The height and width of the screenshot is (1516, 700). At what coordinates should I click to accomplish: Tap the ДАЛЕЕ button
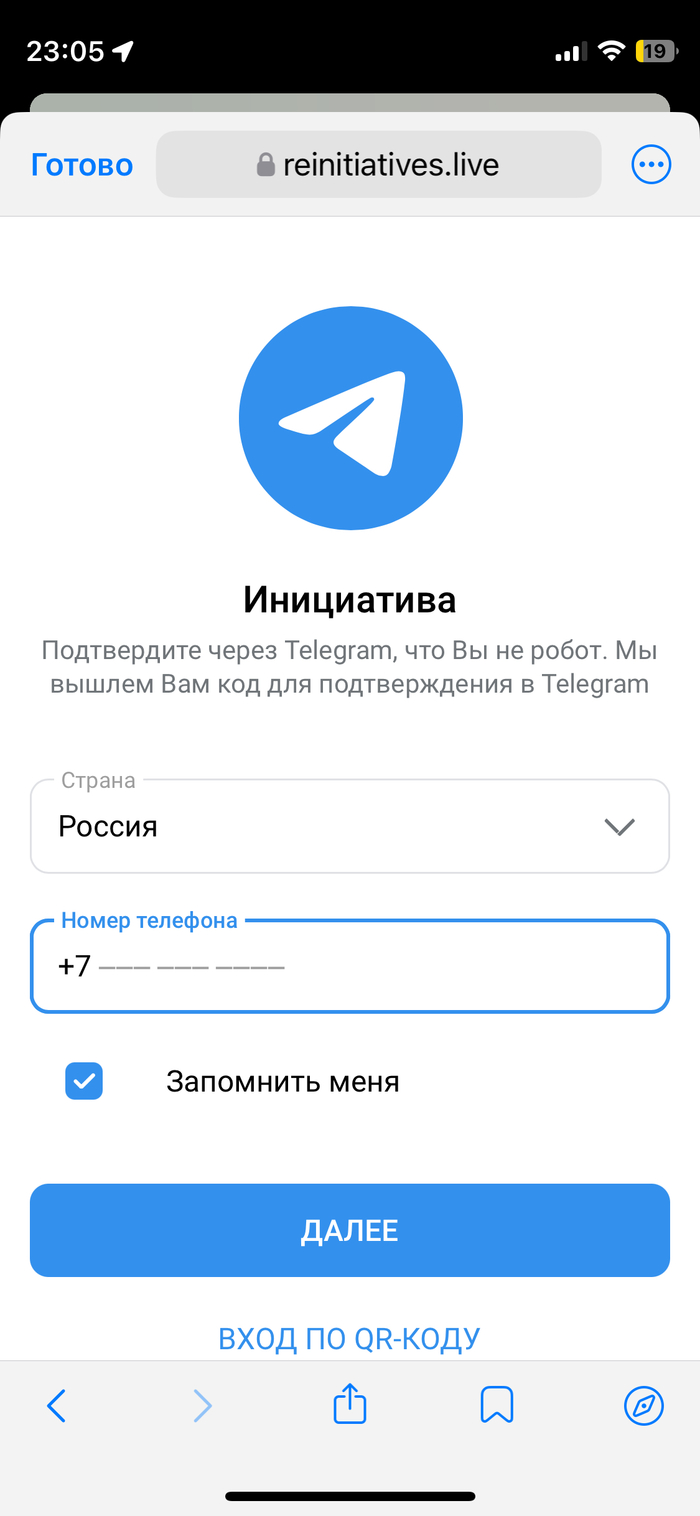point(350,1230)
